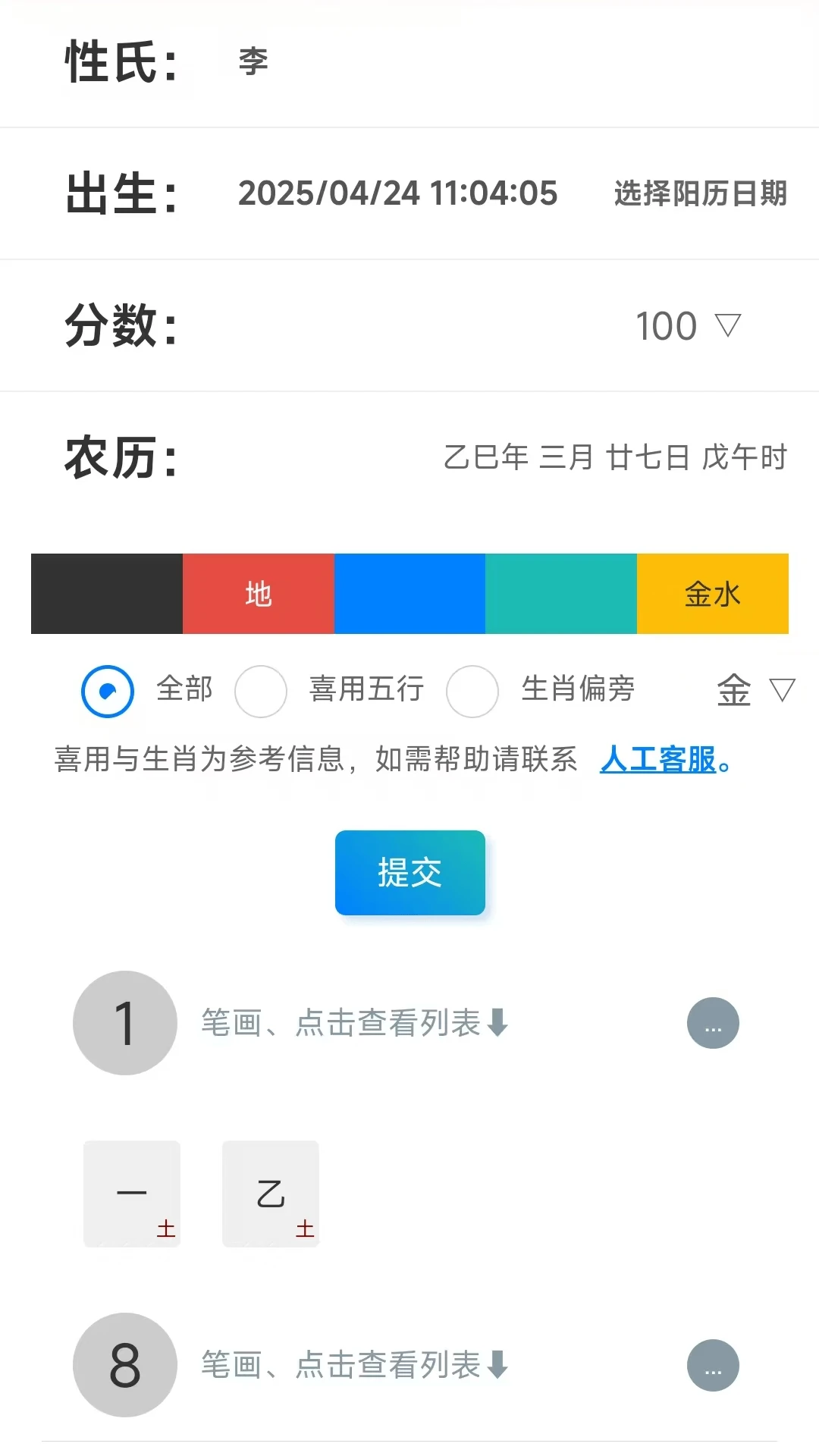Click 选择阳历日期 to pick a date
Image resolution: width=819 pixels, height=1456 pixels.
pyautogui.click(x=699, y=194)
